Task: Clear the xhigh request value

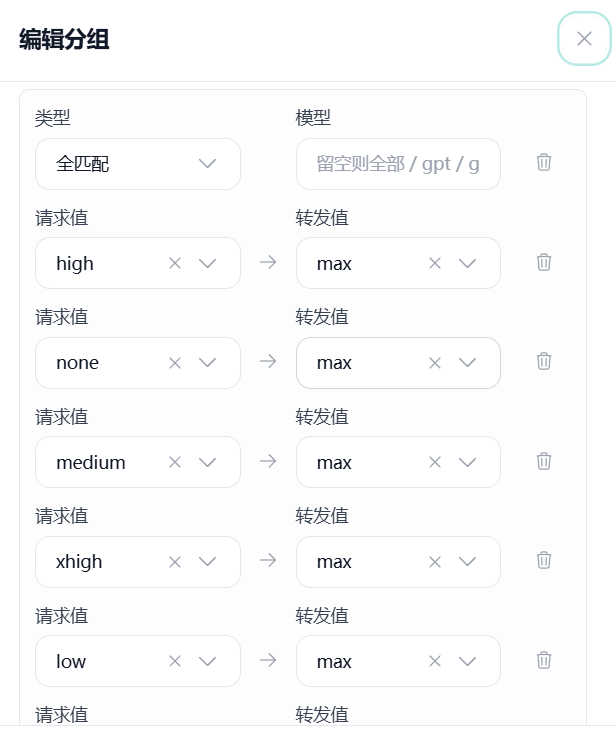Action: [175, 562]
